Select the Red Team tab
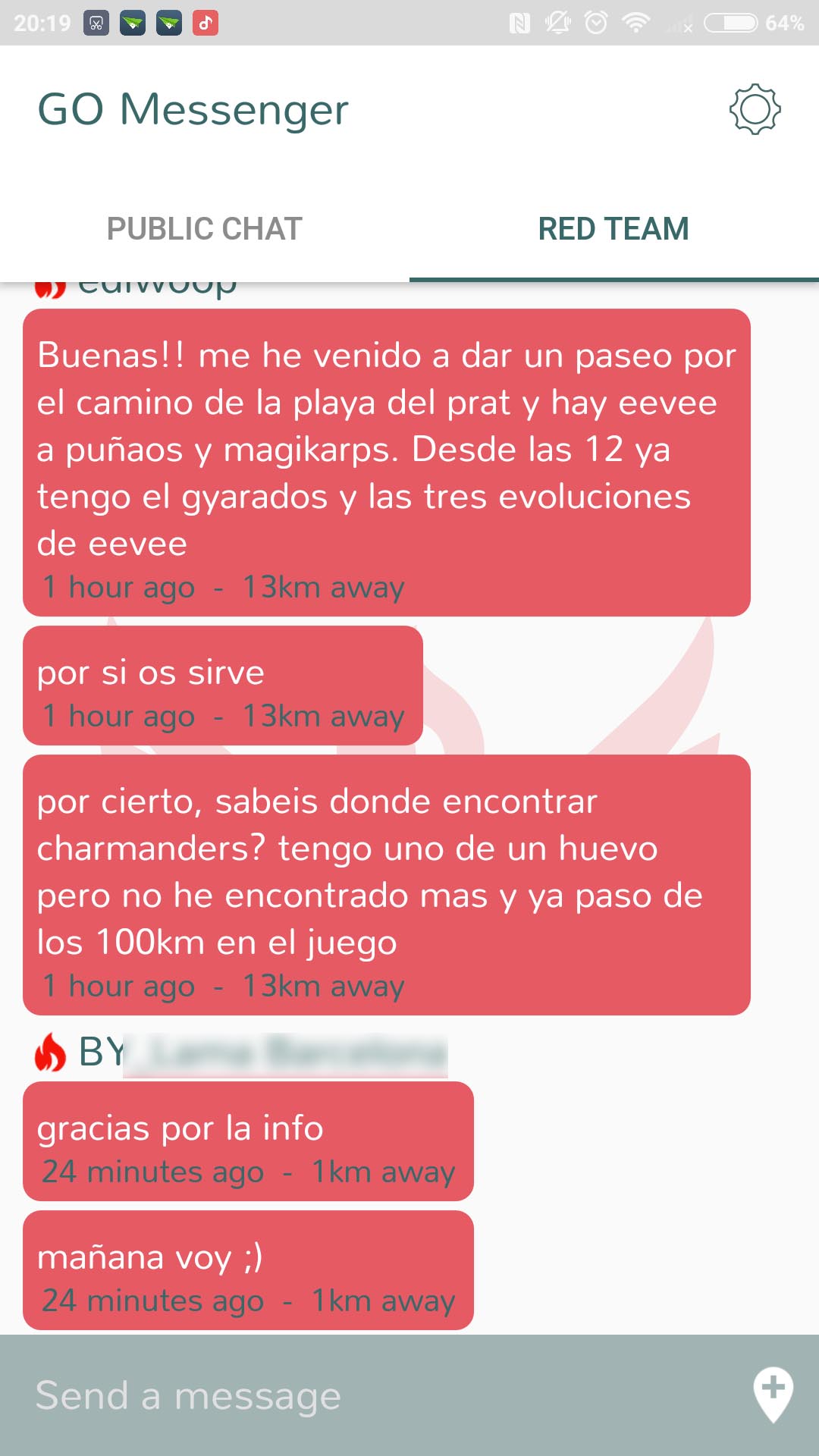Image resolution: width=819 pixels, height=1456 pixels. 614,229
